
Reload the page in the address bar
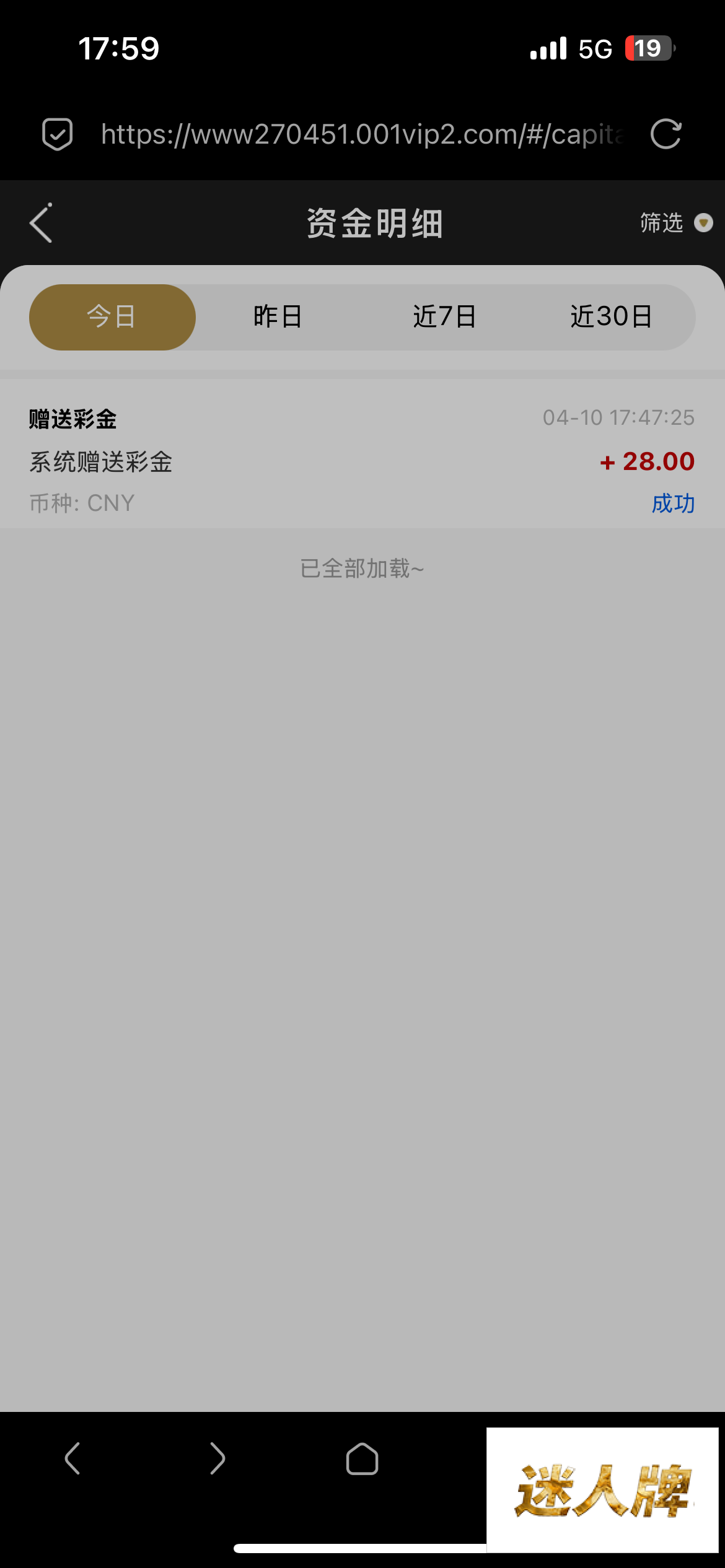click(x=666, y=134)
